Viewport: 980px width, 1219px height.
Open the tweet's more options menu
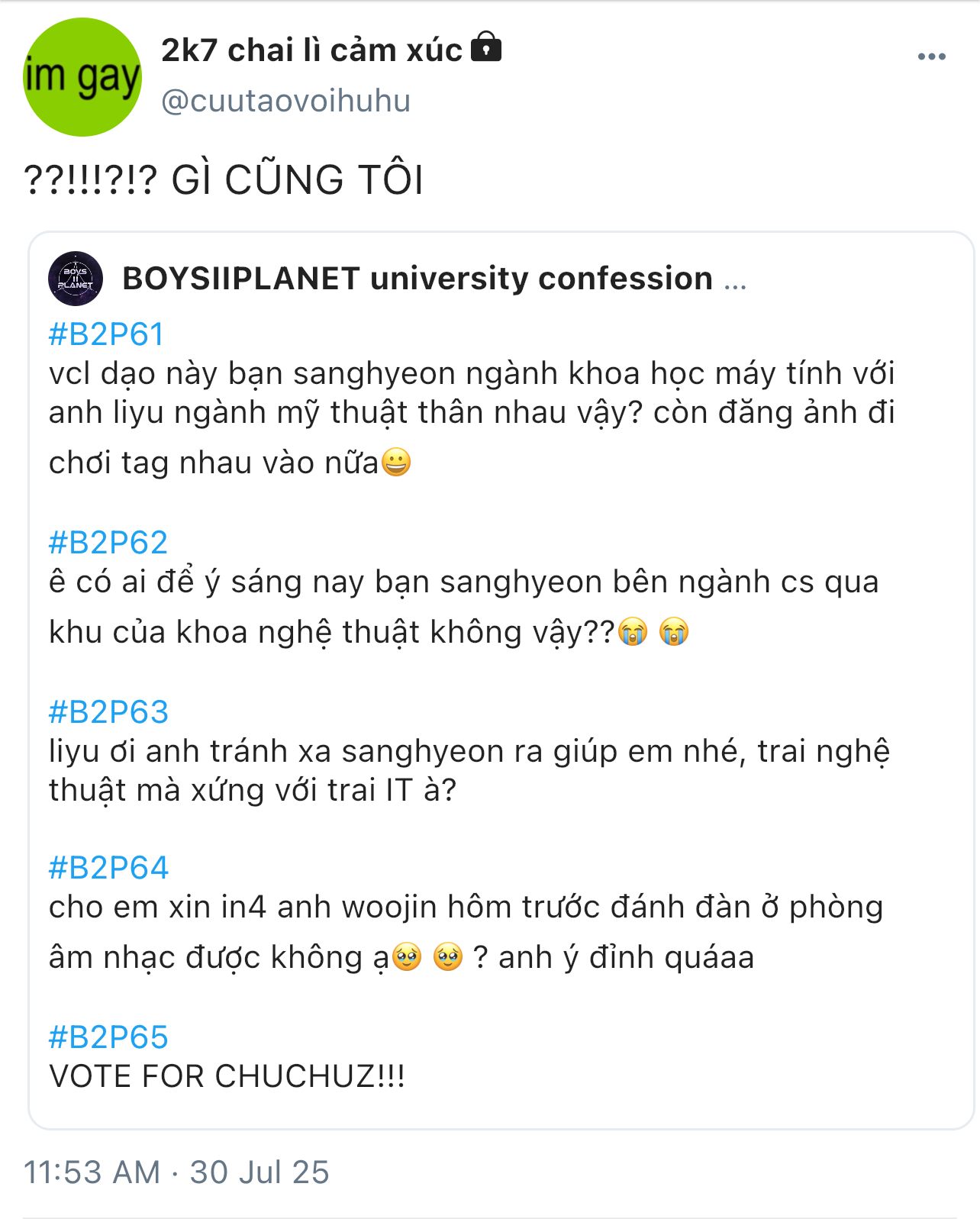tap(931, 57)
